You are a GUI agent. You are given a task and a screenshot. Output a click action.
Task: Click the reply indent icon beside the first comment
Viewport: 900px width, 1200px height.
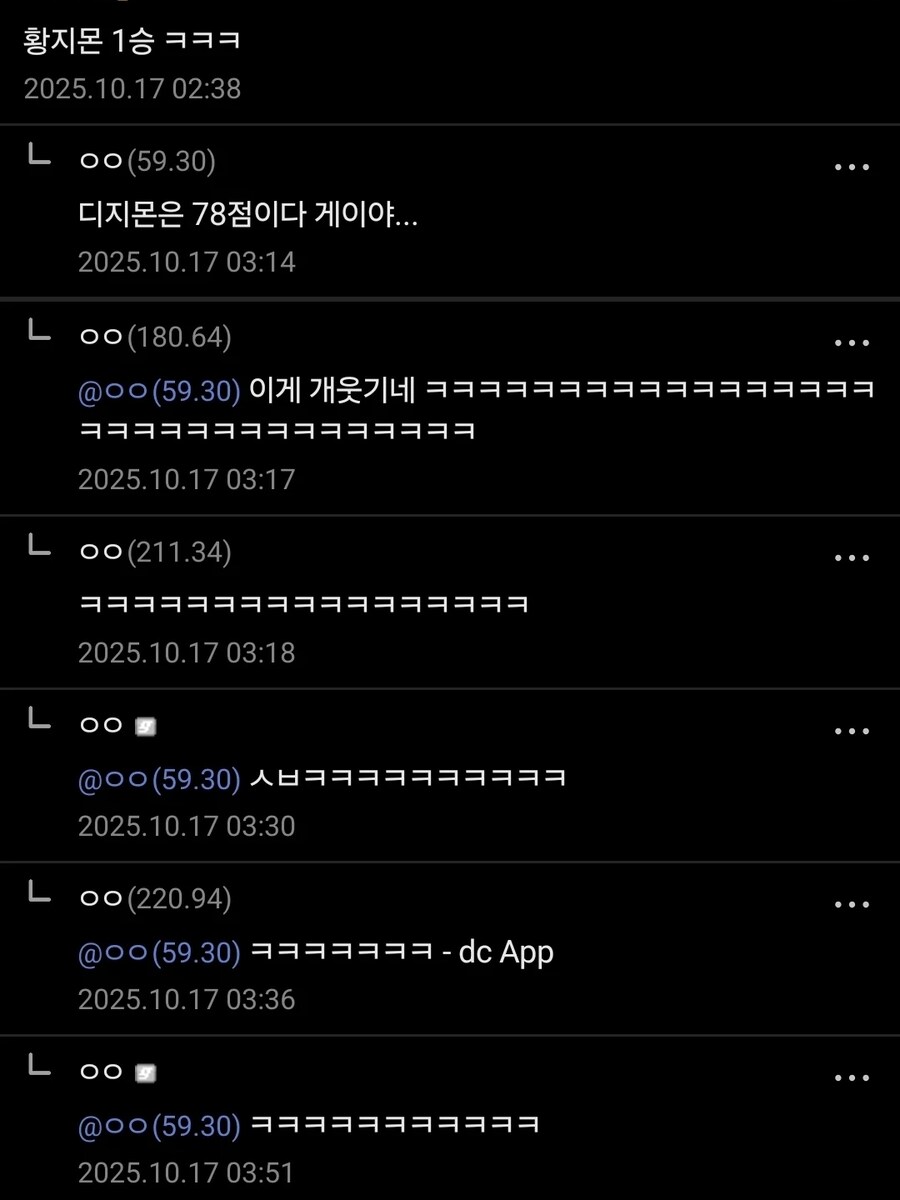[x=37, y=155]
